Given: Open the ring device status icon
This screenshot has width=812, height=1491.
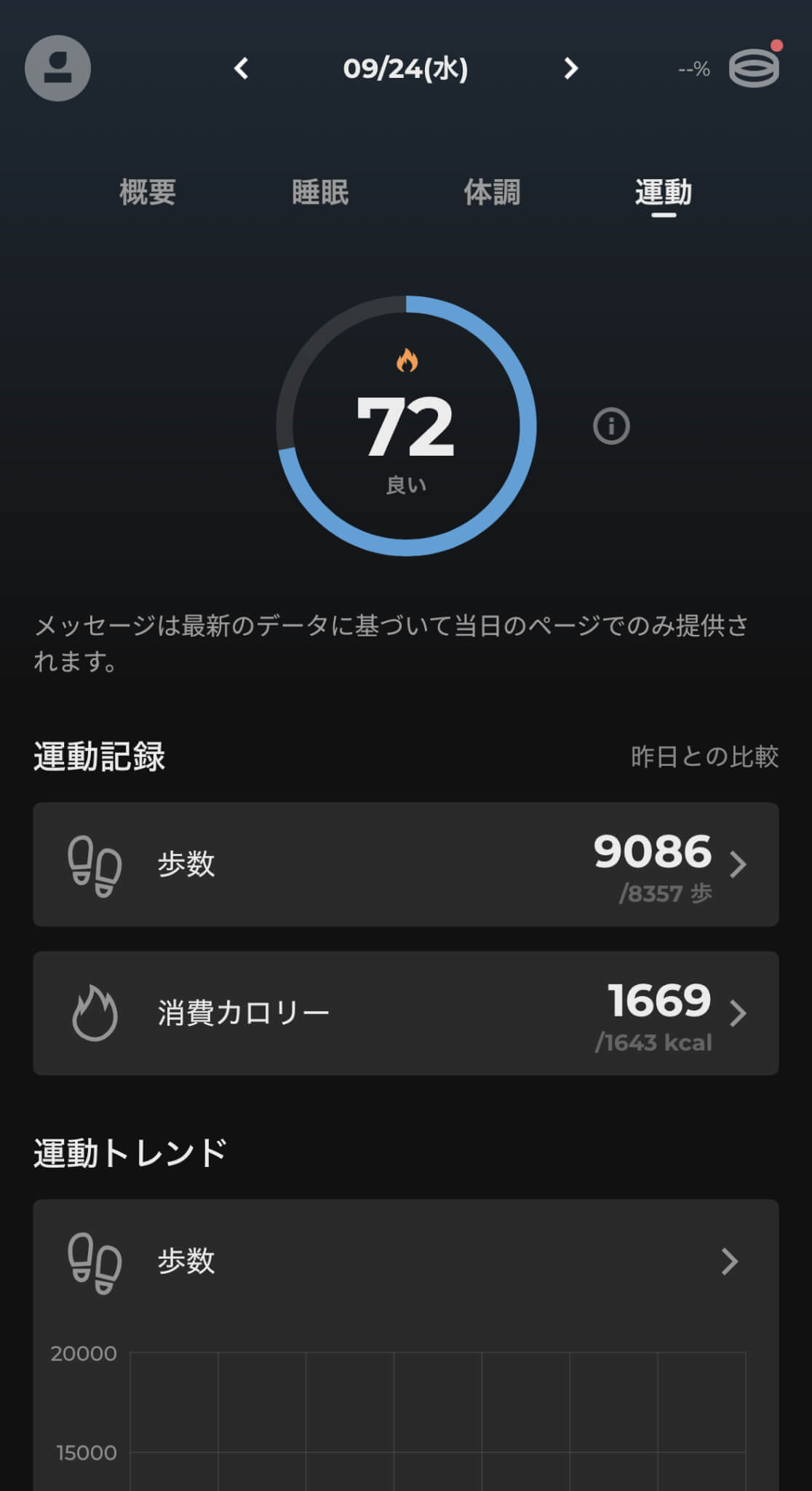Looking at the screenshot, I should 754,68.
